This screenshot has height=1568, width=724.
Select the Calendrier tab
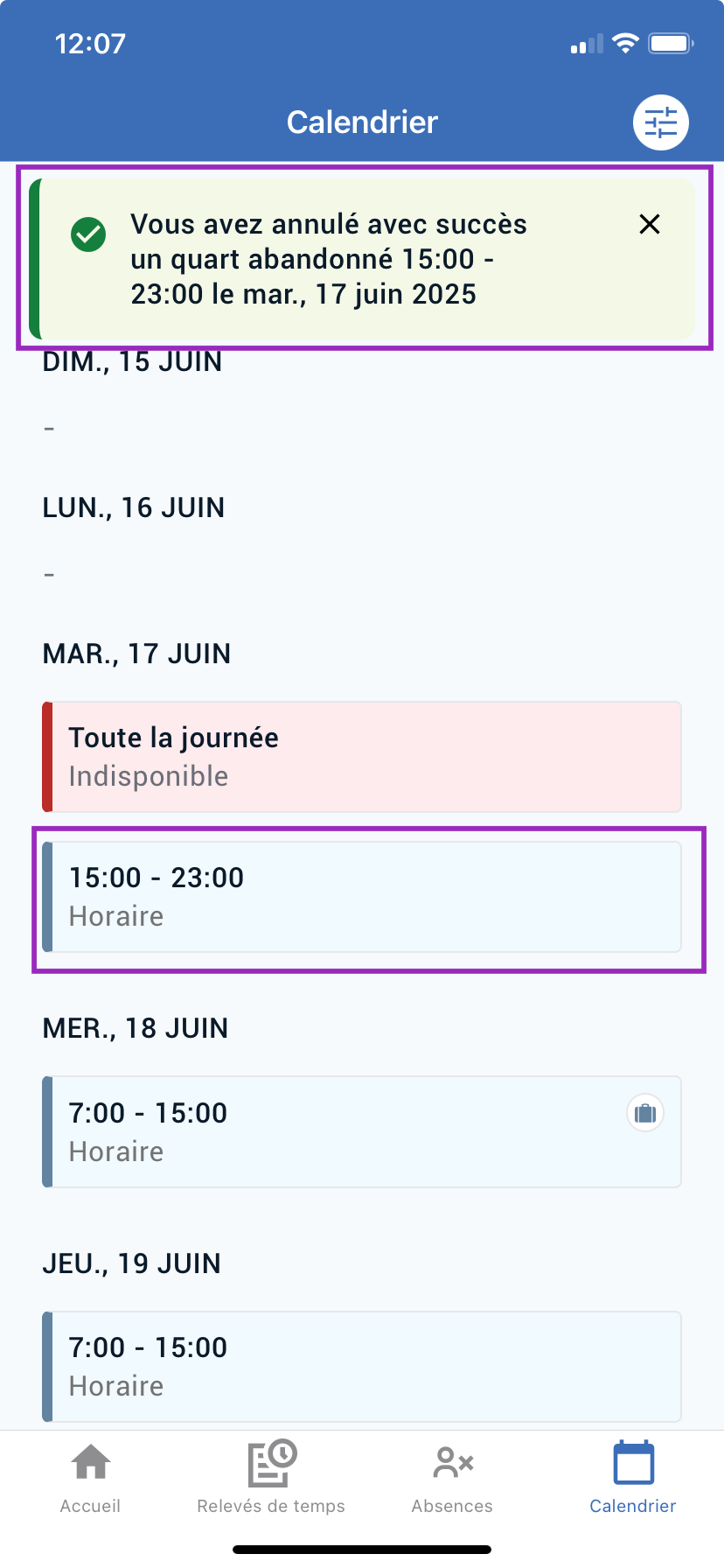click(633, 1477)
